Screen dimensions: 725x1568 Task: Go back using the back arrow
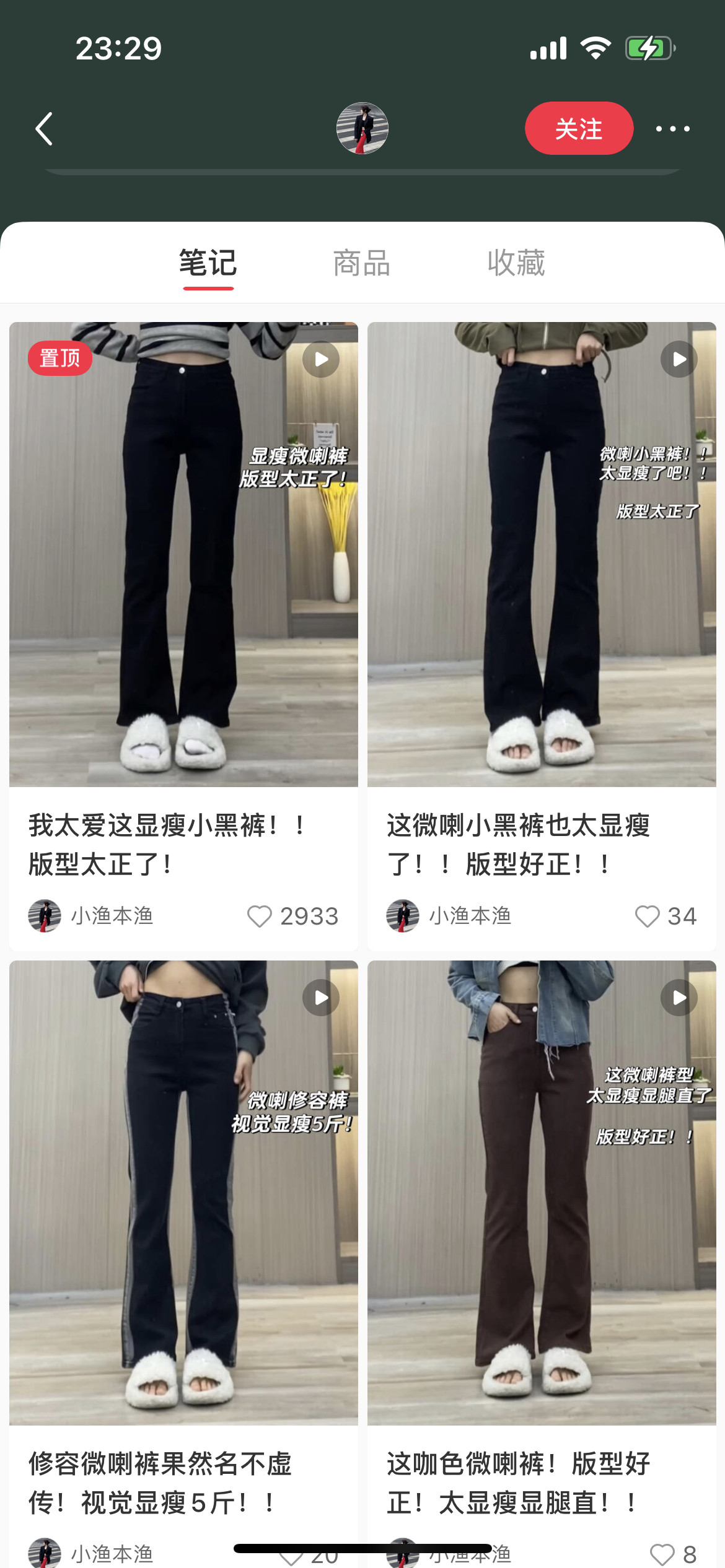tap(44, 129)
